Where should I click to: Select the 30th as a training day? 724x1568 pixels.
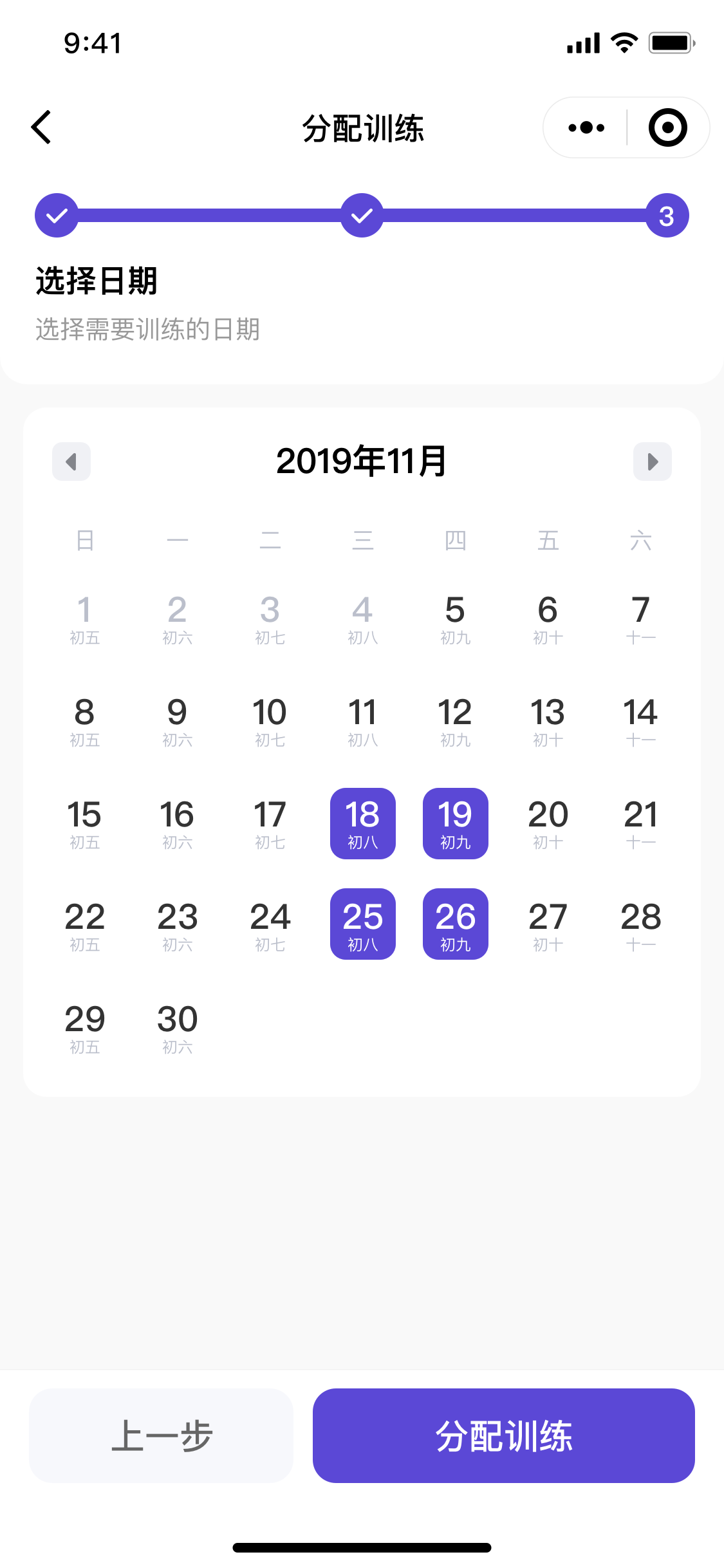[178, 1027]
